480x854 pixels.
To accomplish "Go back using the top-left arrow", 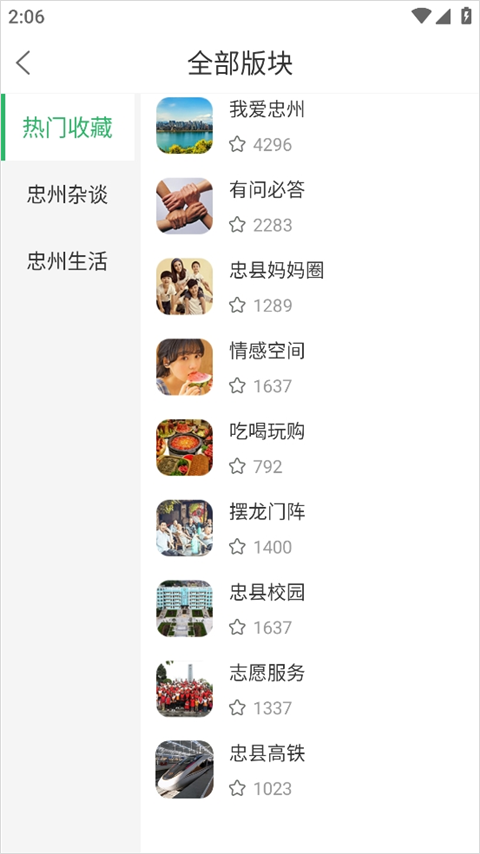I will tap(23, 63).
